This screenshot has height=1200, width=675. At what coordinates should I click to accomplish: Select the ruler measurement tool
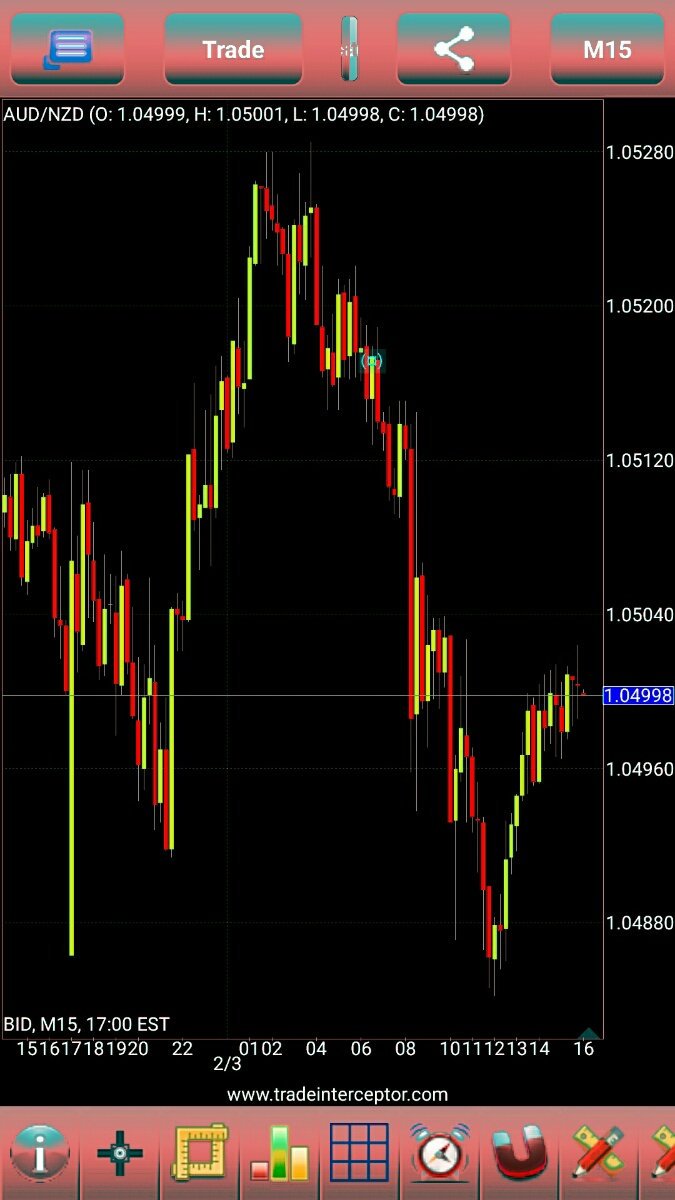click(x=200, y=1154)
